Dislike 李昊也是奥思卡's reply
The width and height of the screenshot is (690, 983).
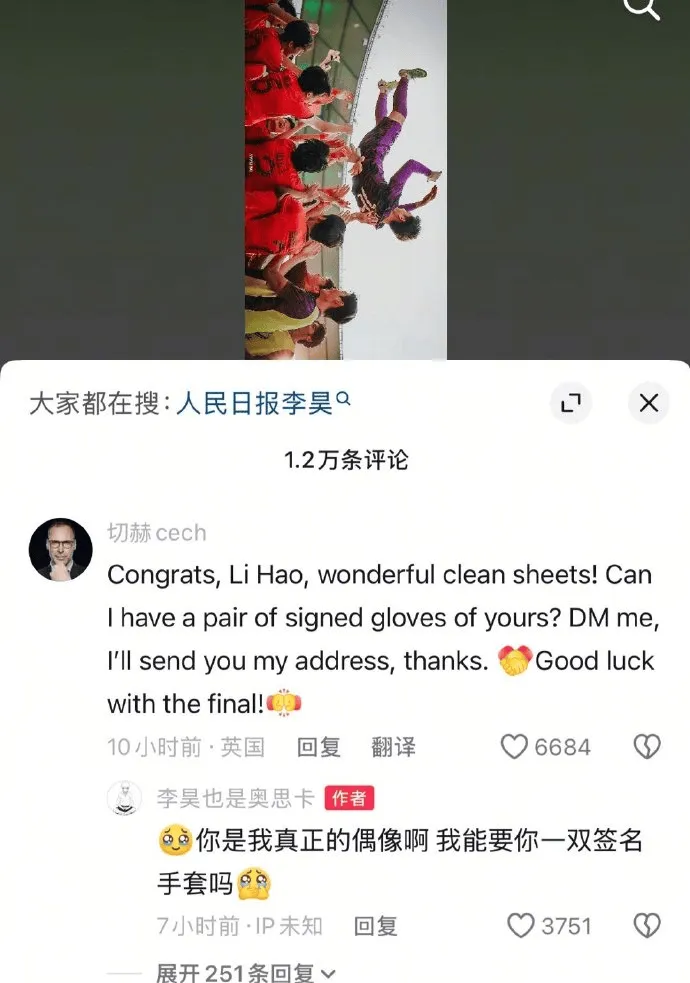647,926
